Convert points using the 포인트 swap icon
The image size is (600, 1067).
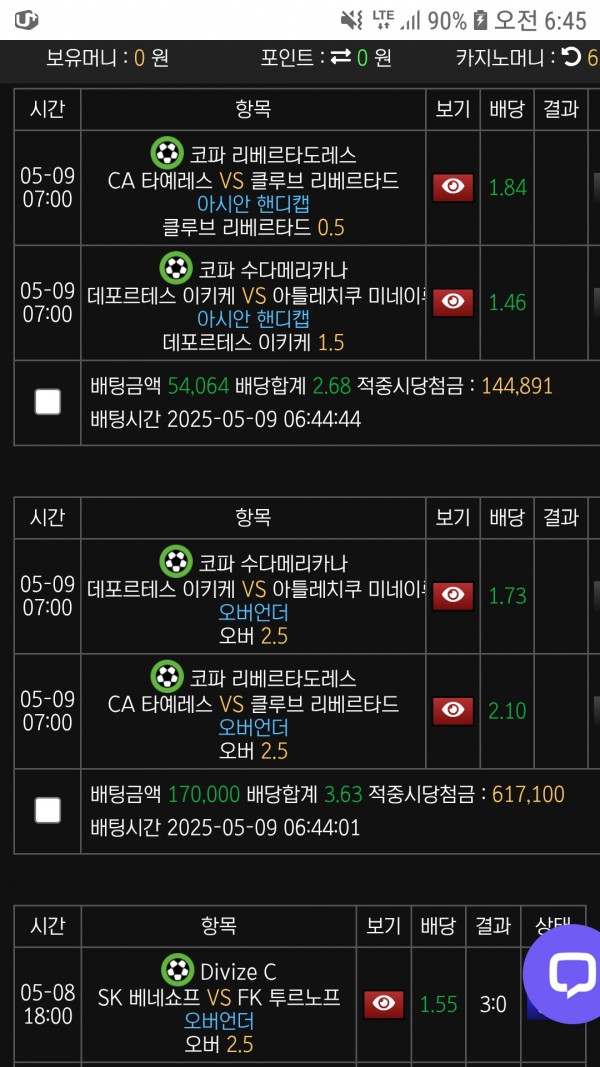pyautogui.click(x=340, y=58)
